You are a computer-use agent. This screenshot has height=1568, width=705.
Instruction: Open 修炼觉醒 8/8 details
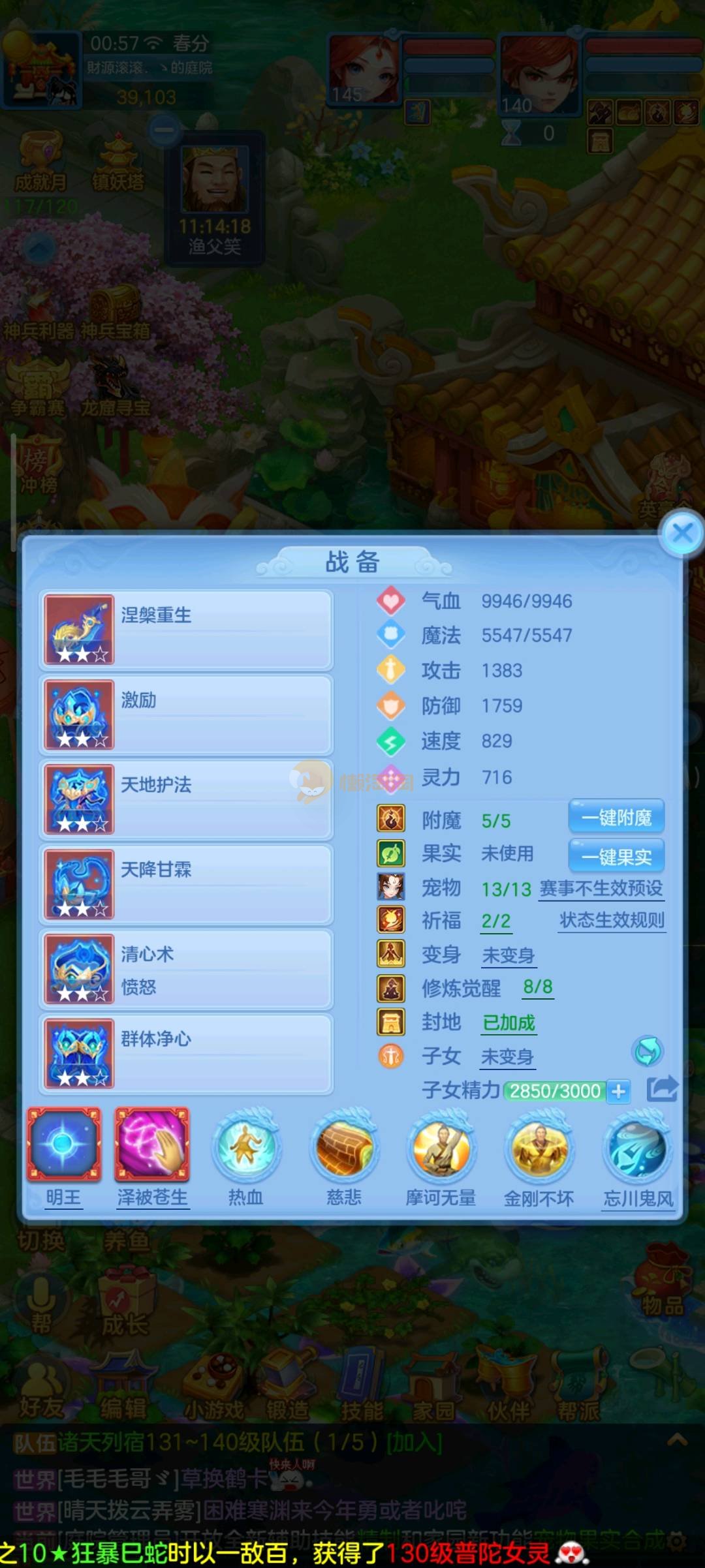(x=538, y=987)
